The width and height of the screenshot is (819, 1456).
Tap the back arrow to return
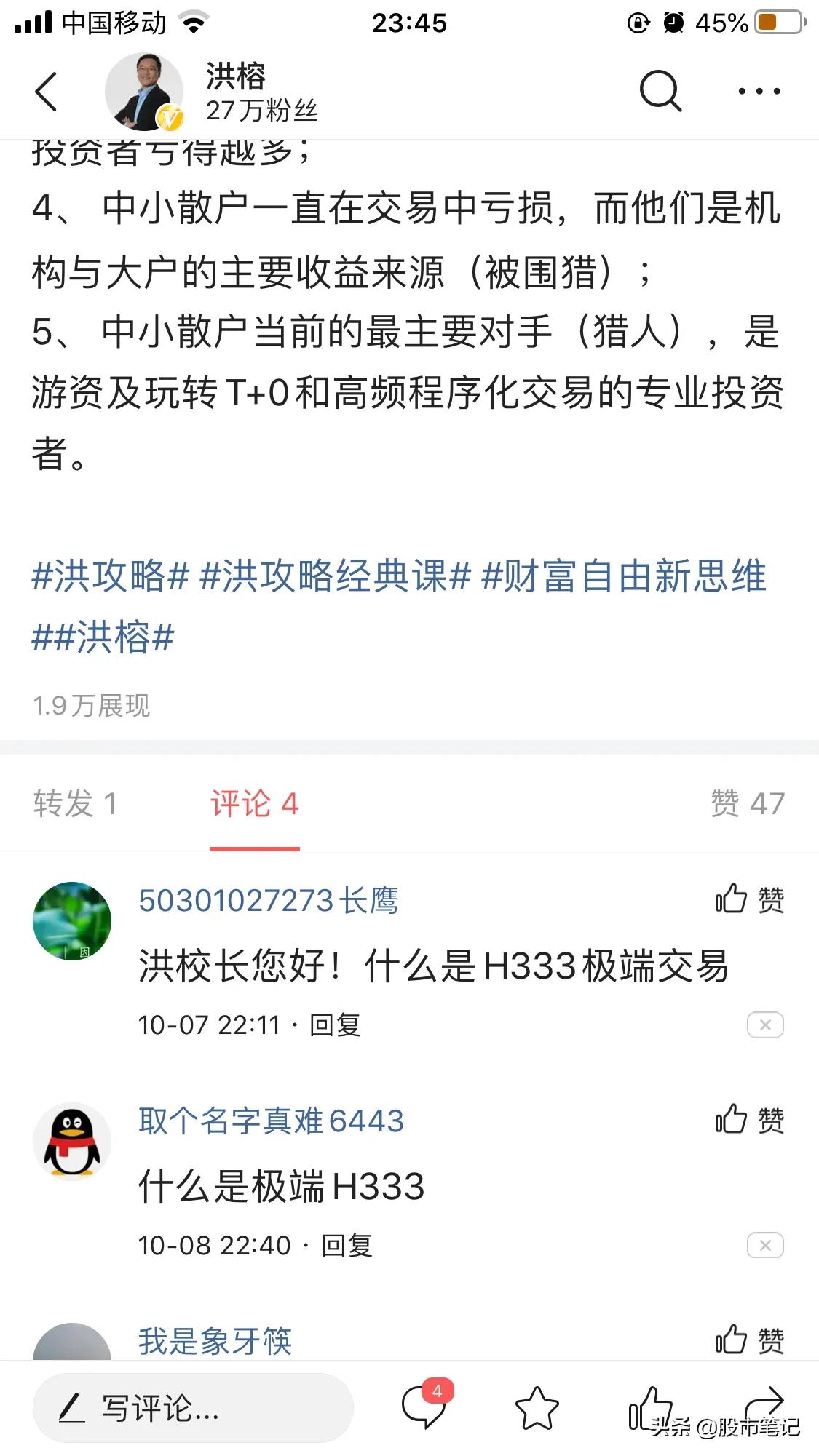coord(46,93)
